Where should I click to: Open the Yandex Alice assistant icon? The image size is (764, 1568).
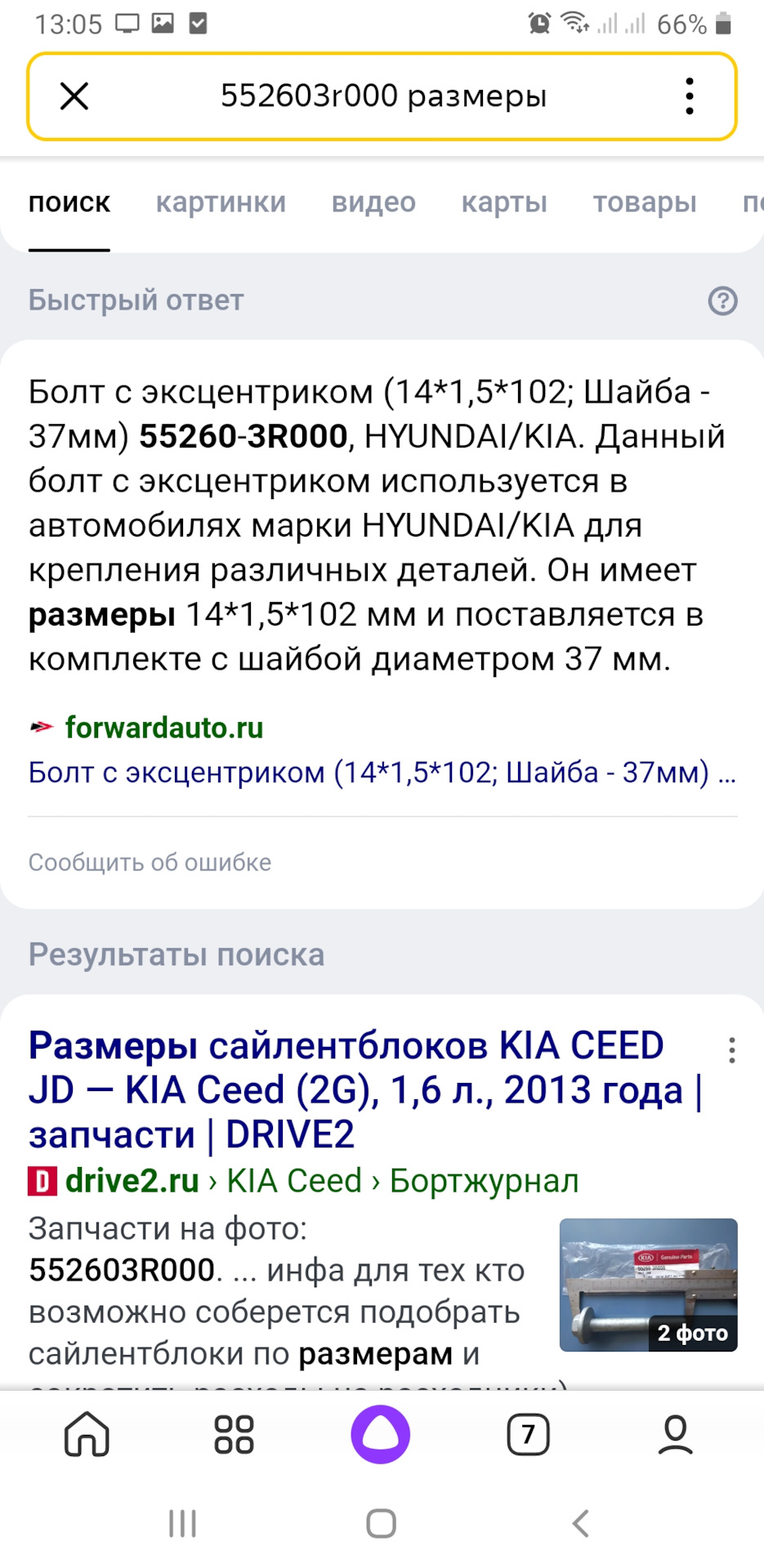coord(381,1435)
